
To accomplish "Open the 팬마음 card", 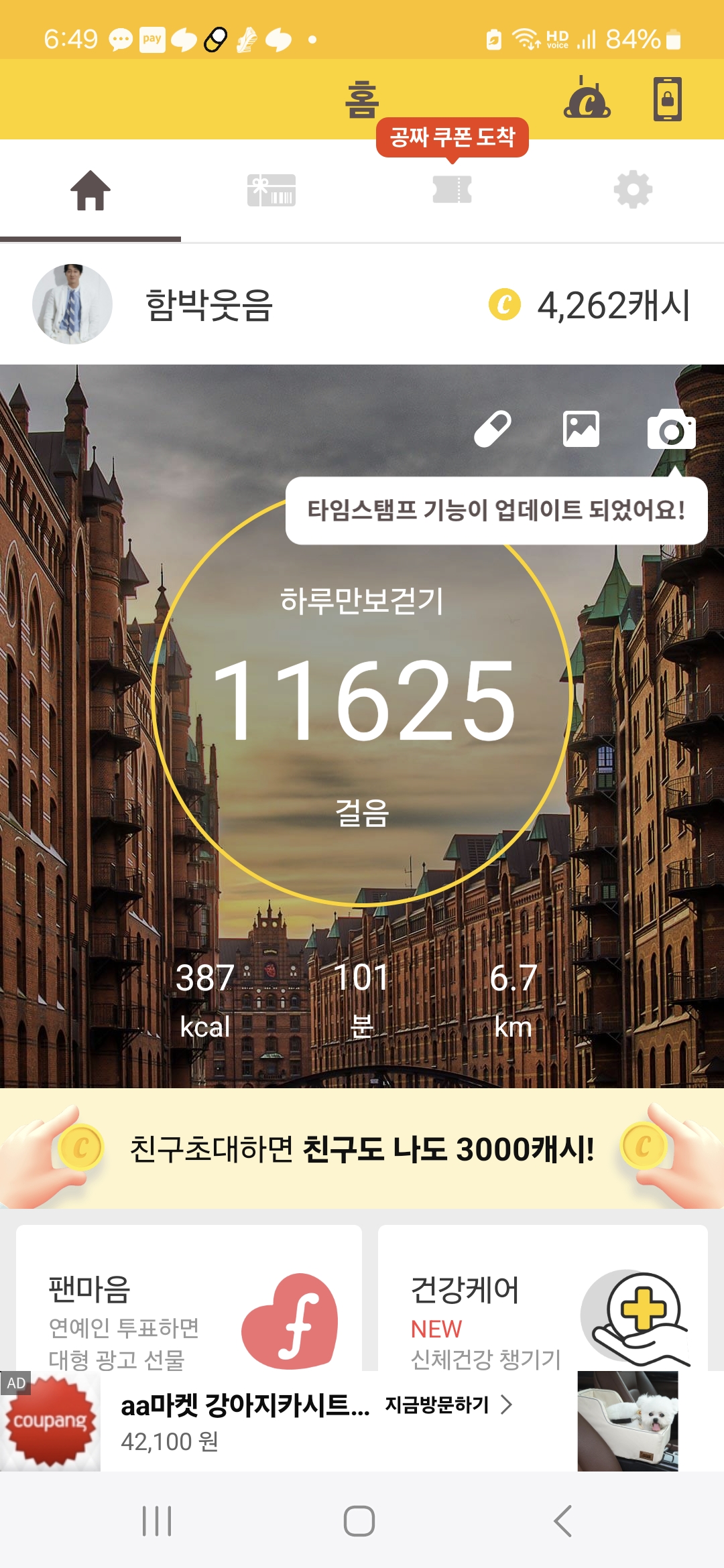I will point(189,1298).
